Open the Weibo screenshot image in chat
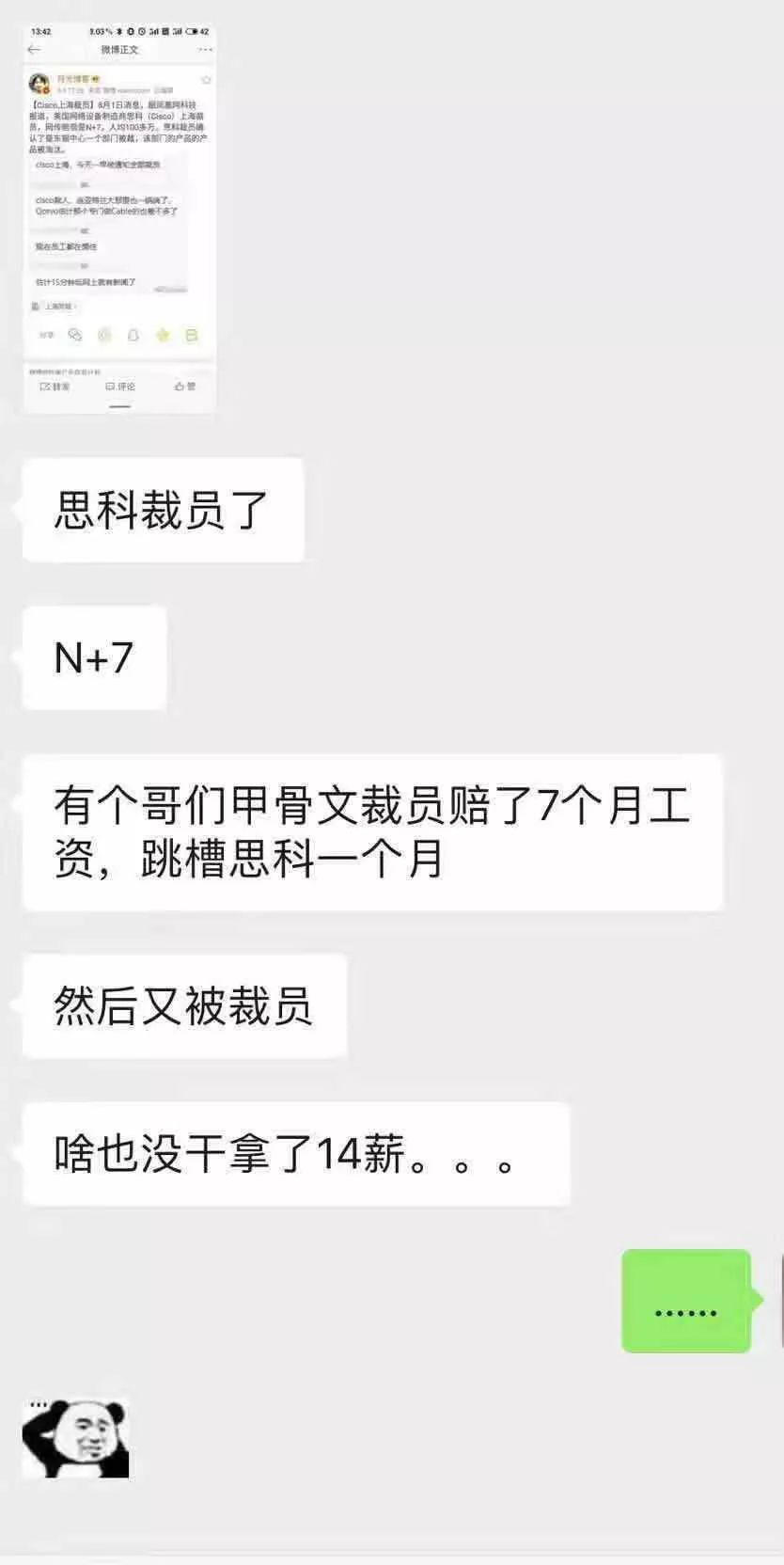Screen dimensions: 784x1565 119,218
